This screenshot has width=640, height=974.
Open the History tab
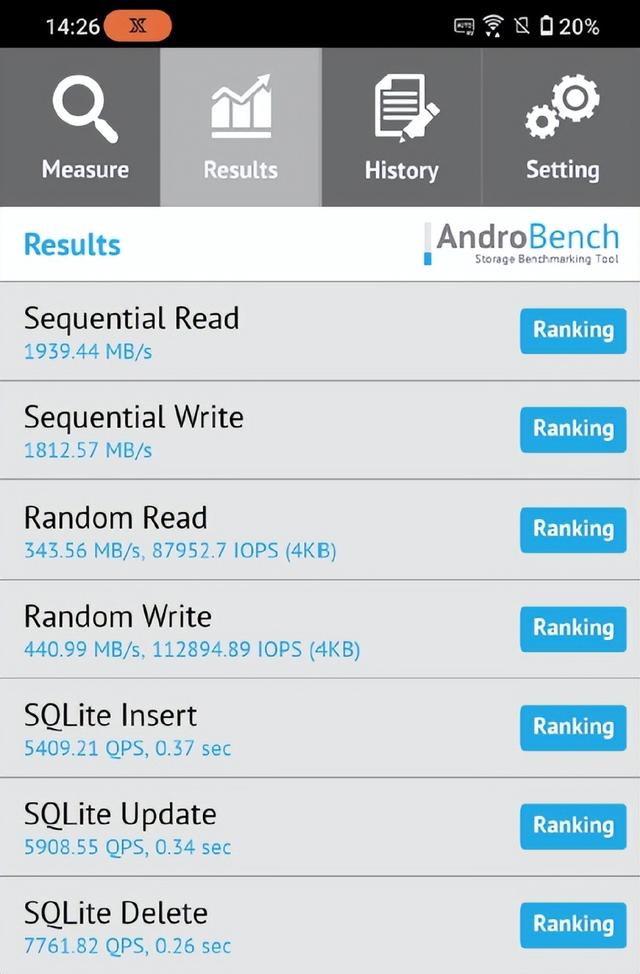(x=401, y=128)
